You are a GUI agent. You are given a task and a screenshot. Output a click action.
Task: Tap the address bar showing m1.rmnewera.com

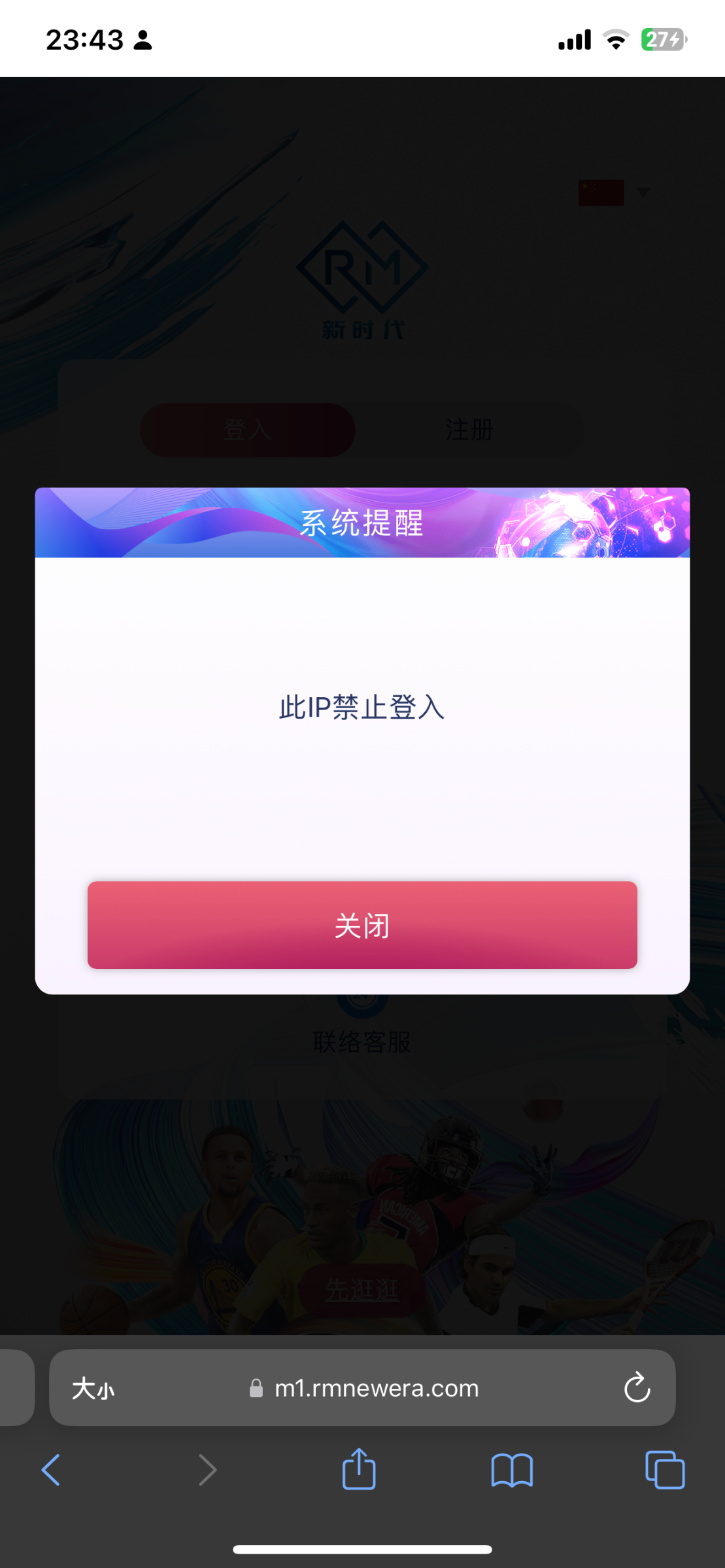(x=375, y=1389)
